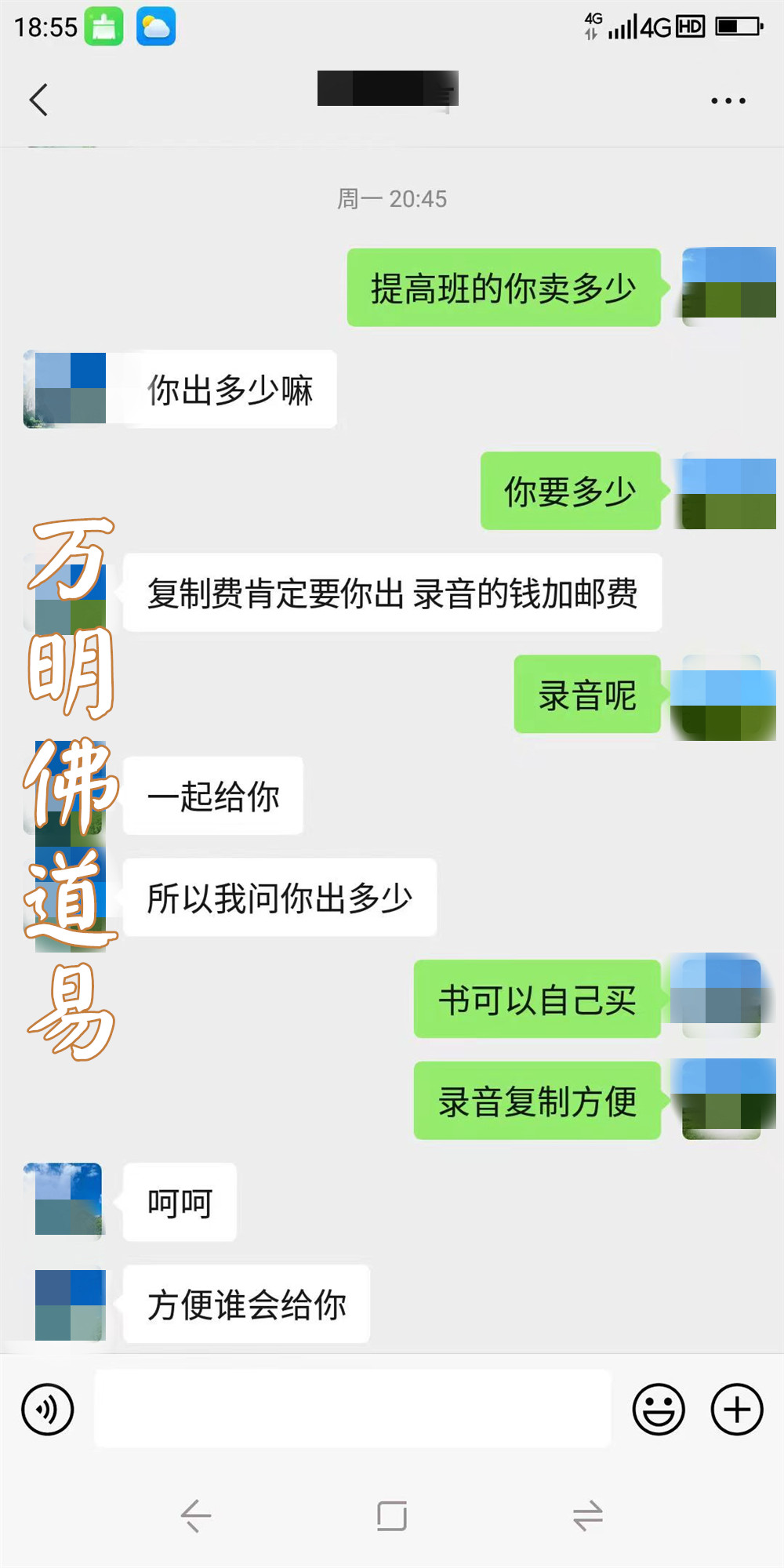Go to home via navigation bar square
The height and width of the screenshot is (1568, 784).
[x=391, y=1515]
